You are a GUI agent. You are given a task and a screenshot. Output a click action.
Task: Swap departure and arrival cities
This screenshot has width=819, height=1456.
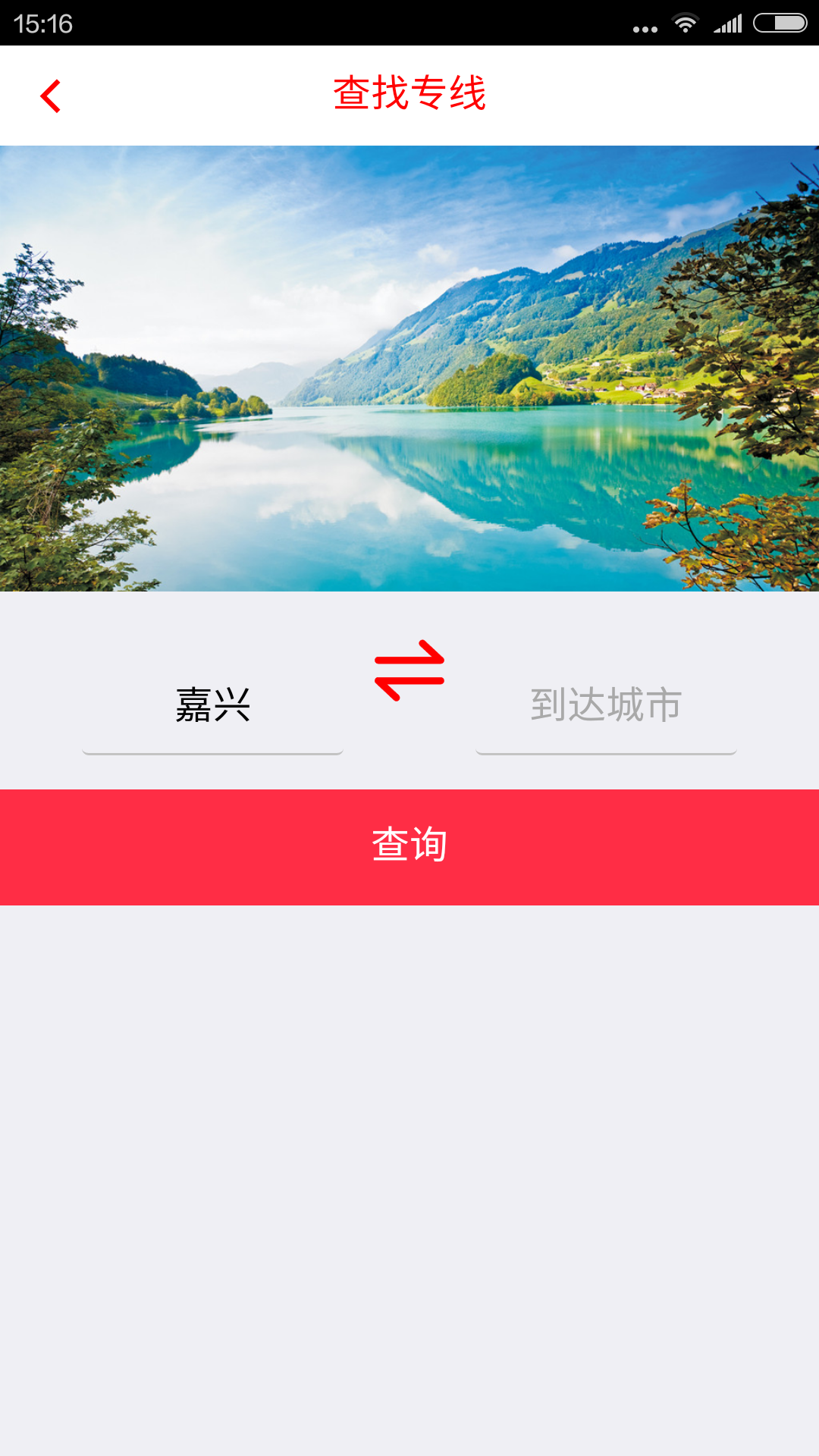(409, 670)
